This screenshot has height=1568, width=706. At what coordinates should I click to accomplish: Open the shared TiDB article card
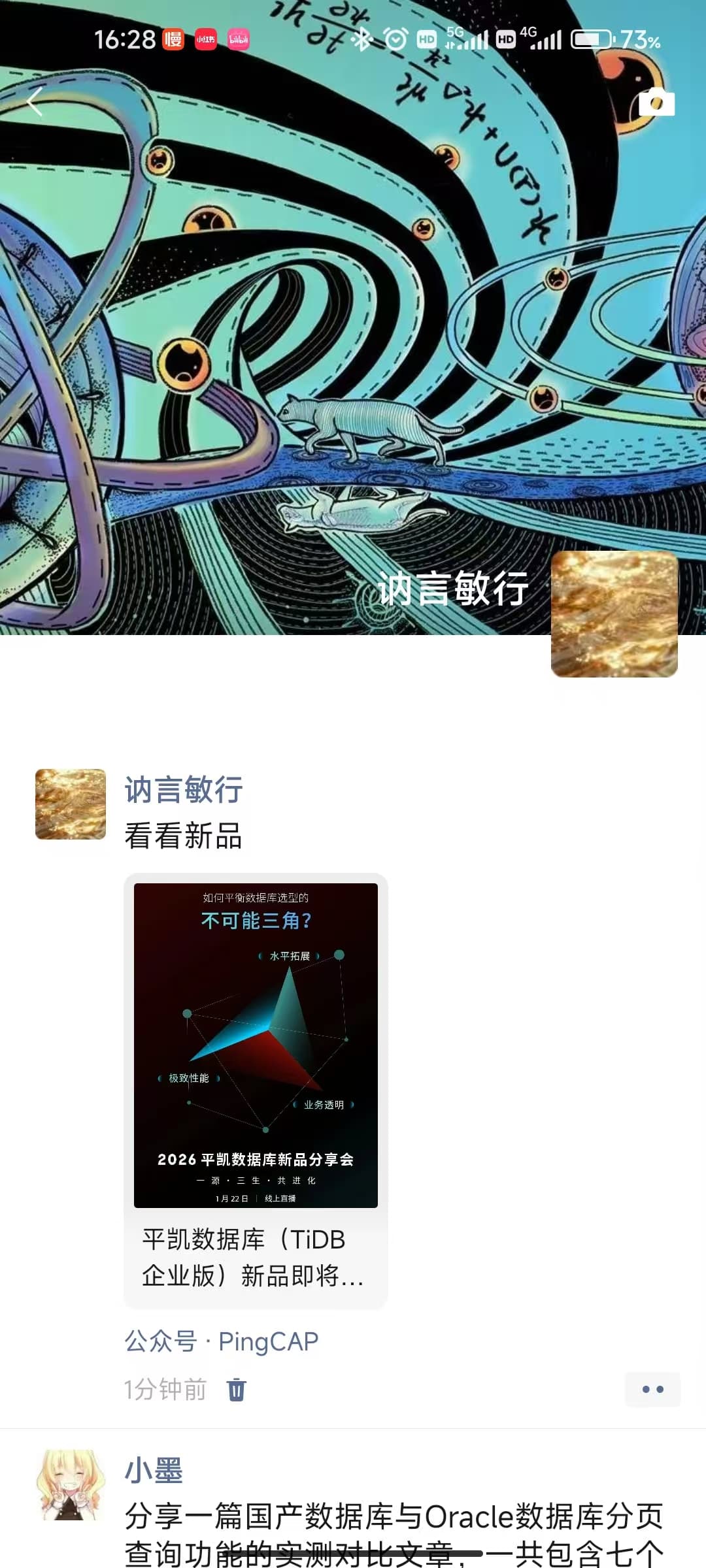[x=256, y=1090]
